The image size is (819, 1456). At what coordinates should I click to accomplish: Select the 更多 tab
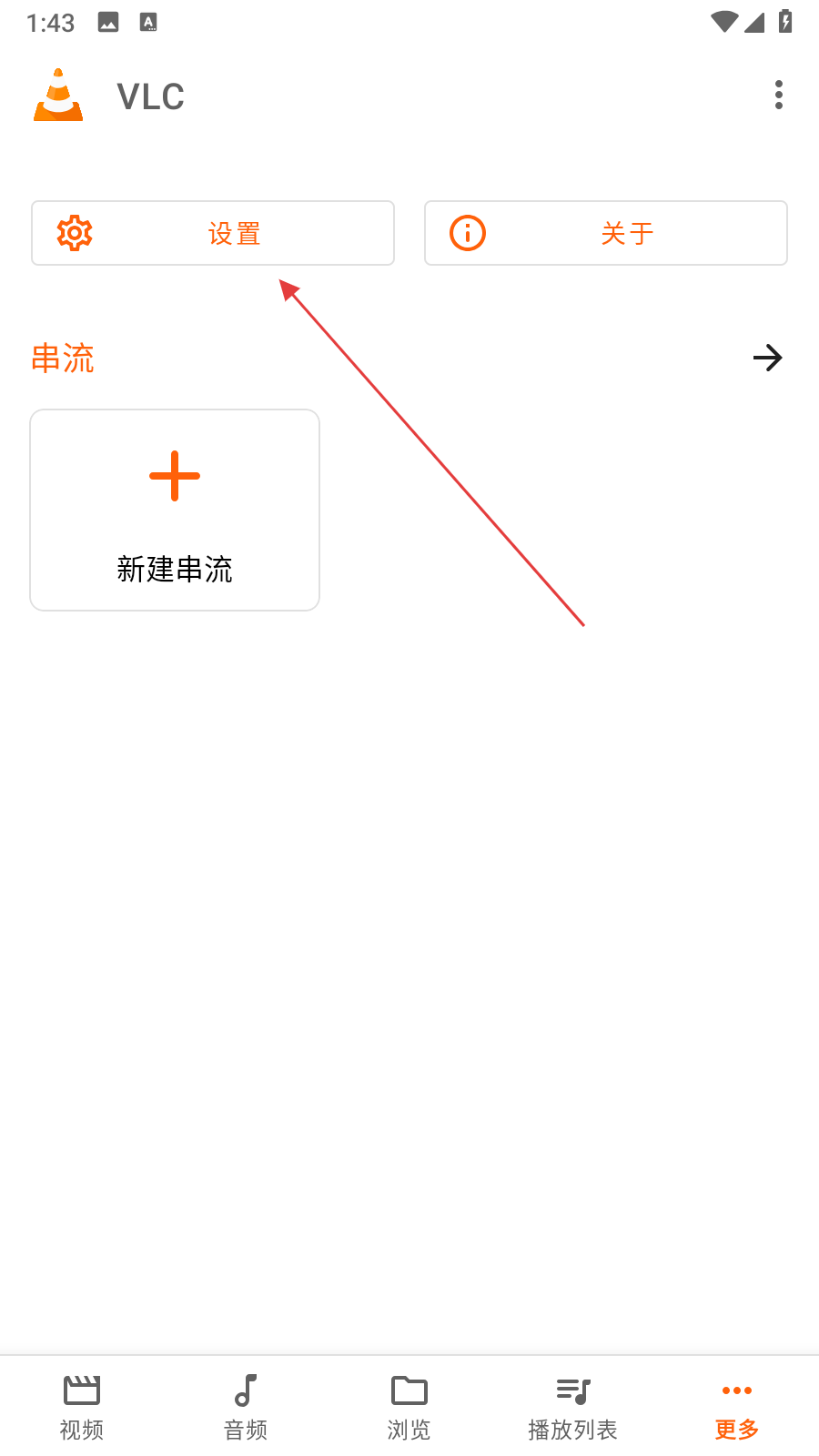(x=736, y=1407)
